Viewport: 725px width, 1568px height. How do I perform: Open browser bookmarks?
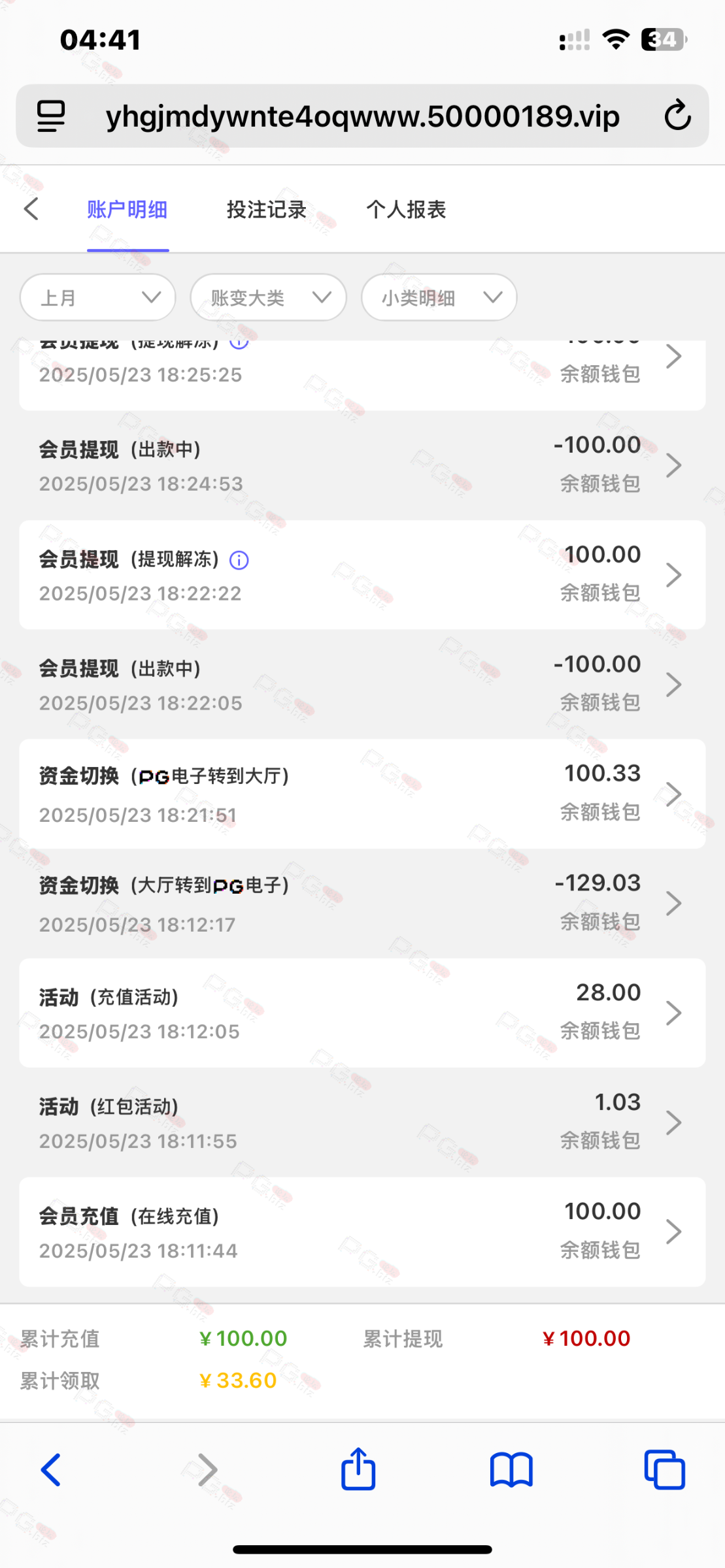(511, 1470)
